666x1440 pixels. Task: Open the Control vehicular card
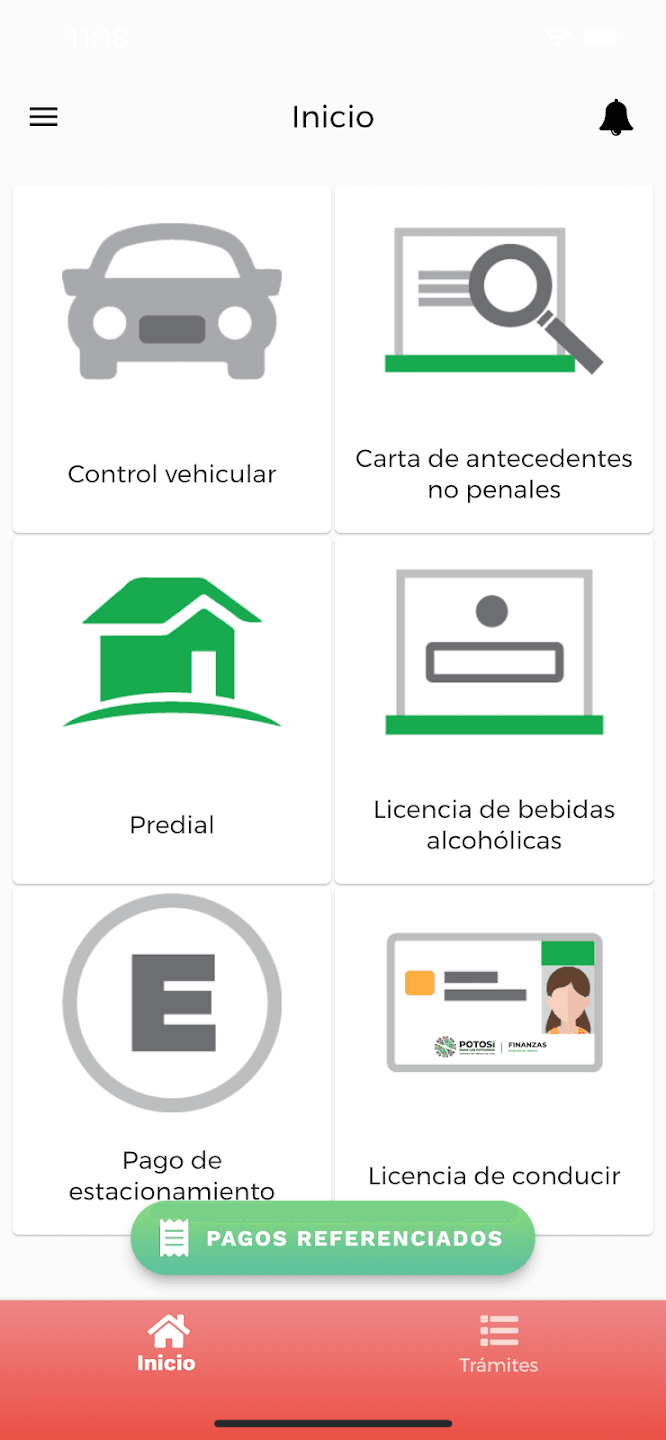172,358
